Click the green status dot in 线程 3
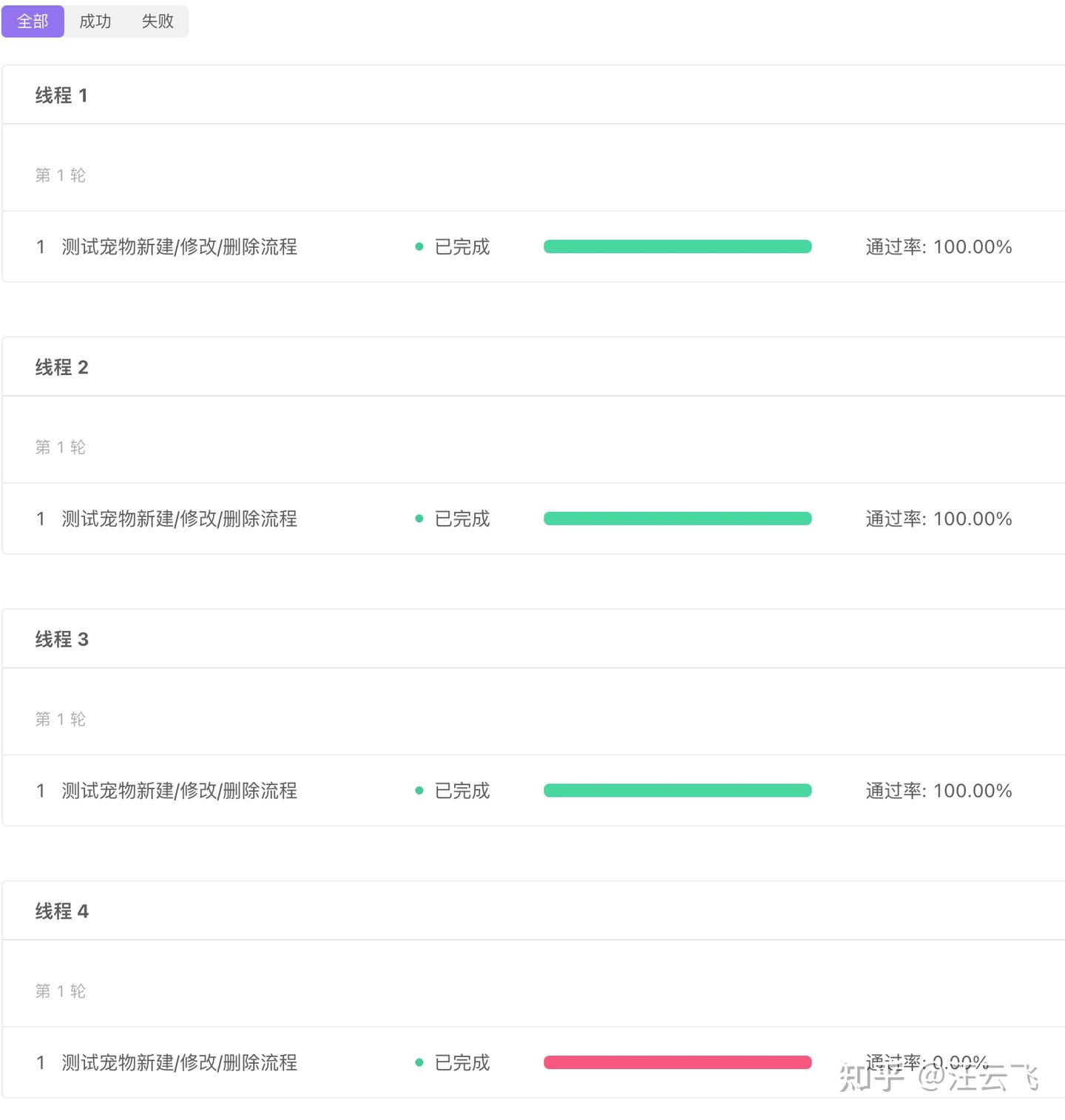Viewport: 1065px width, 1120px height. point(419,790)
